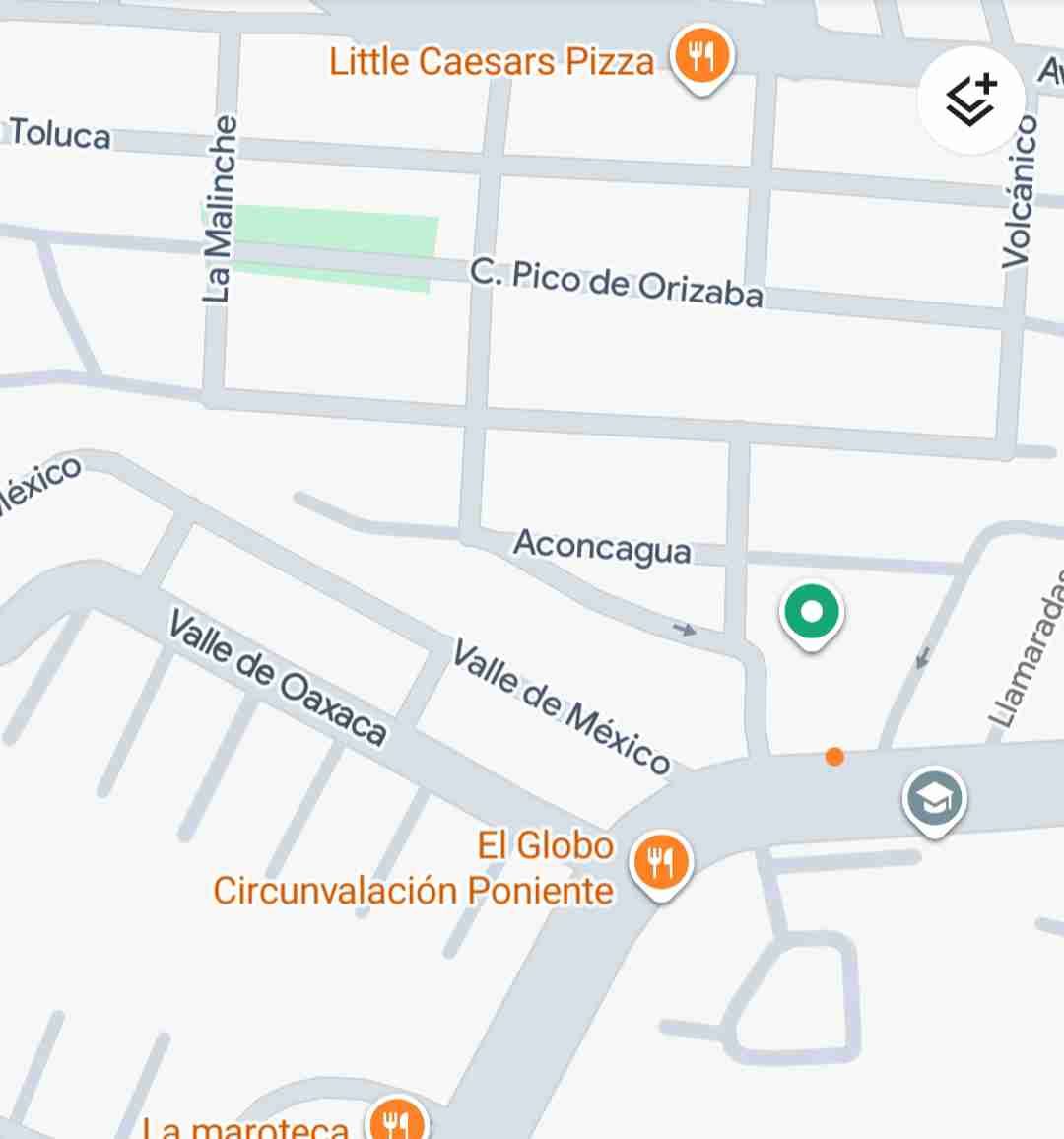
Task: Tap the La maroteca restaurant marker
Action: (395, 1121)
